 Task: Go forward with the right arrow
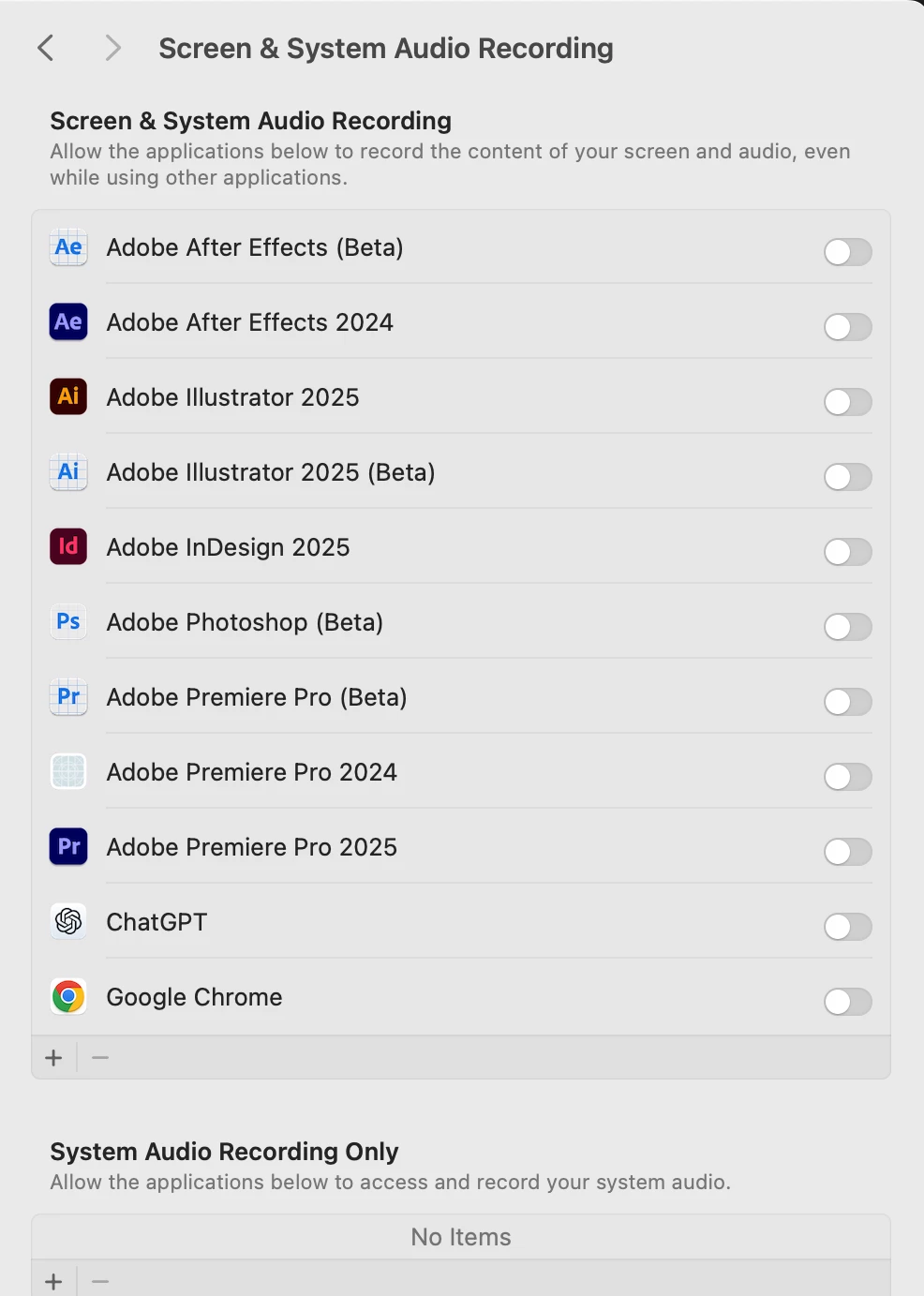point(112,48)
